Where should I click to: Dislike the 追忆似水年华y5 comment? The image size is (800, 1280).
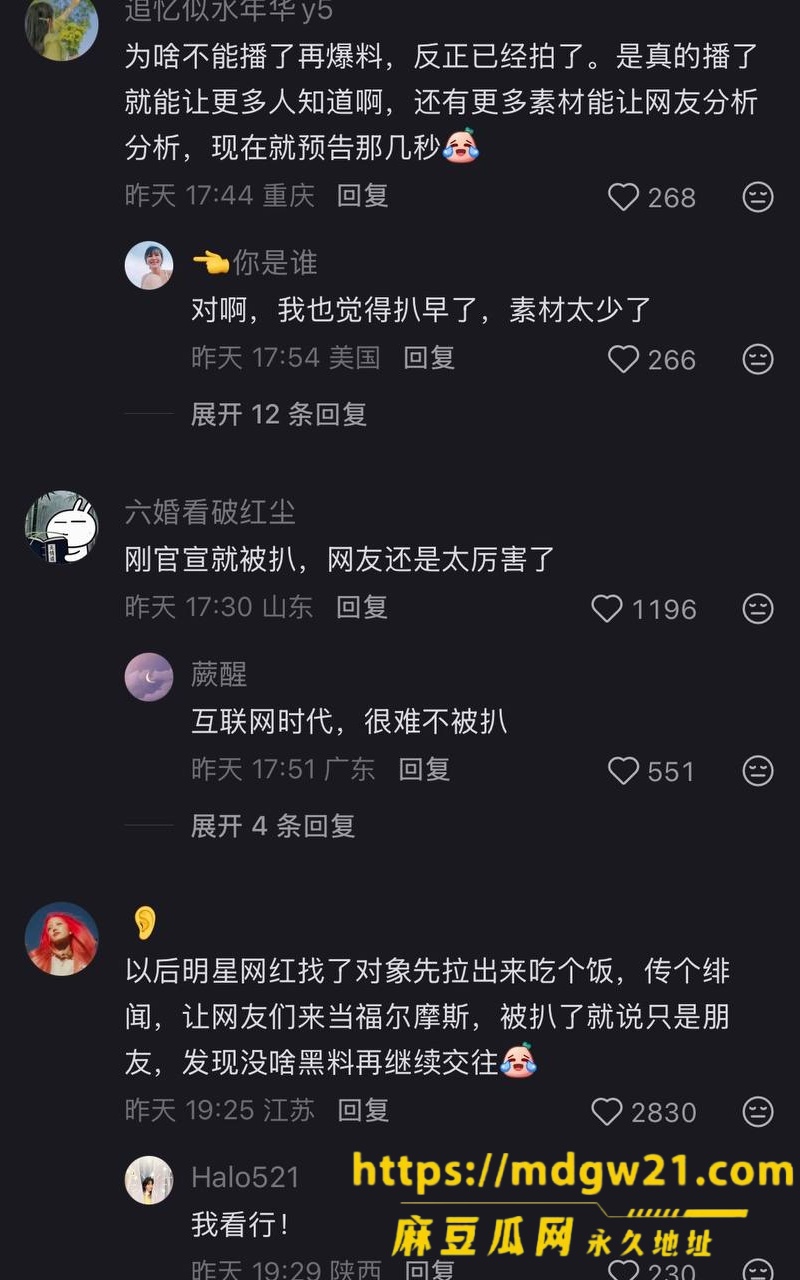pos(758,197)
